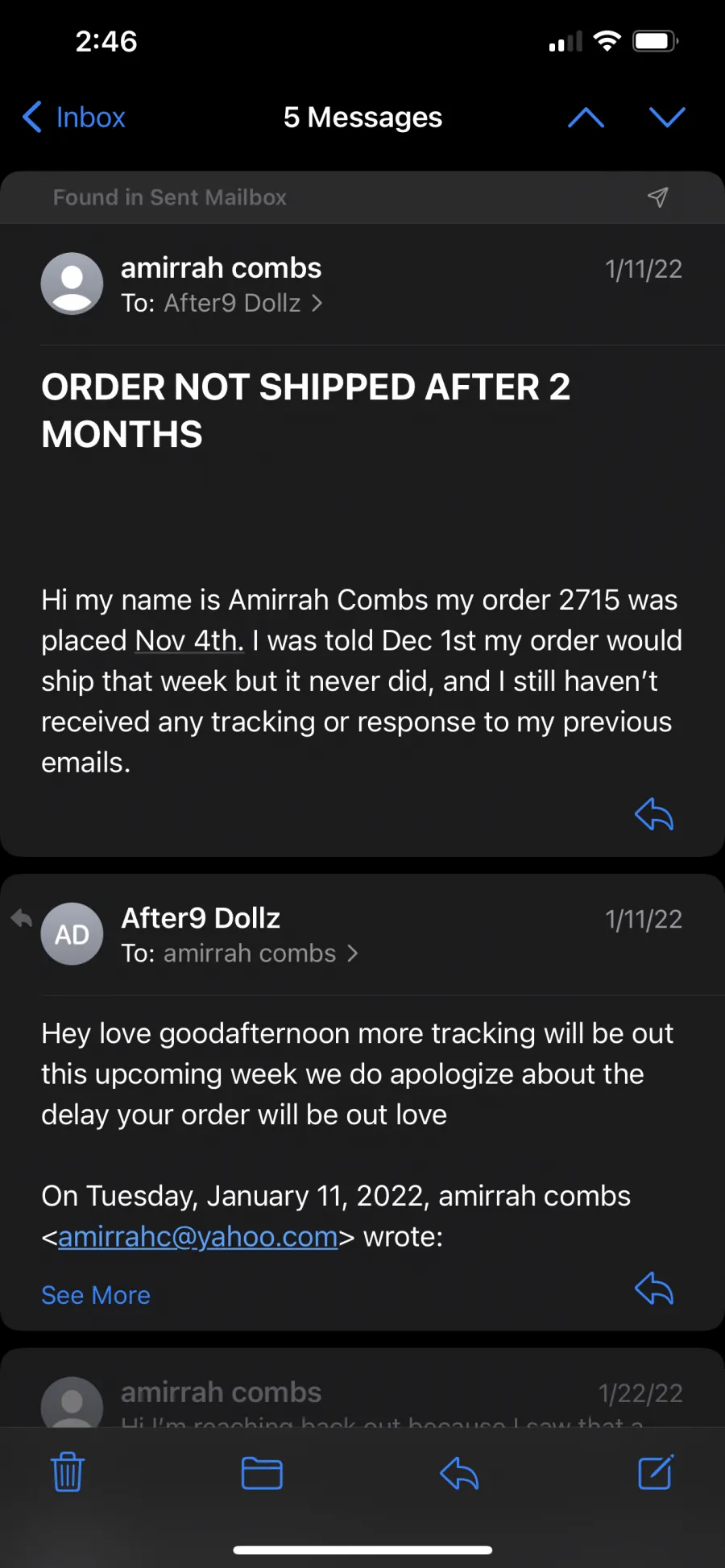
Task: Tap the reply arrow under amirrah's first email
Action: (654, 814)
